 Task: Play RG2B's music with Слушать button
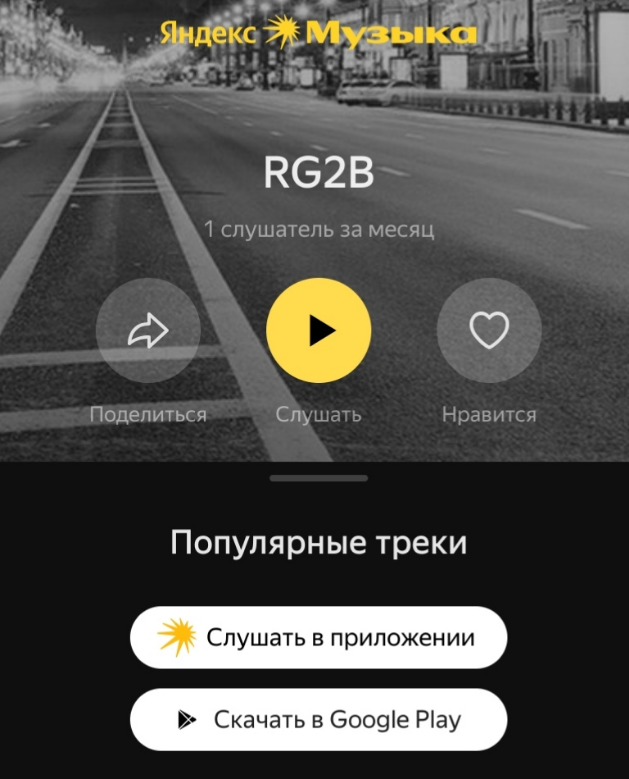(x=318, y=331)
